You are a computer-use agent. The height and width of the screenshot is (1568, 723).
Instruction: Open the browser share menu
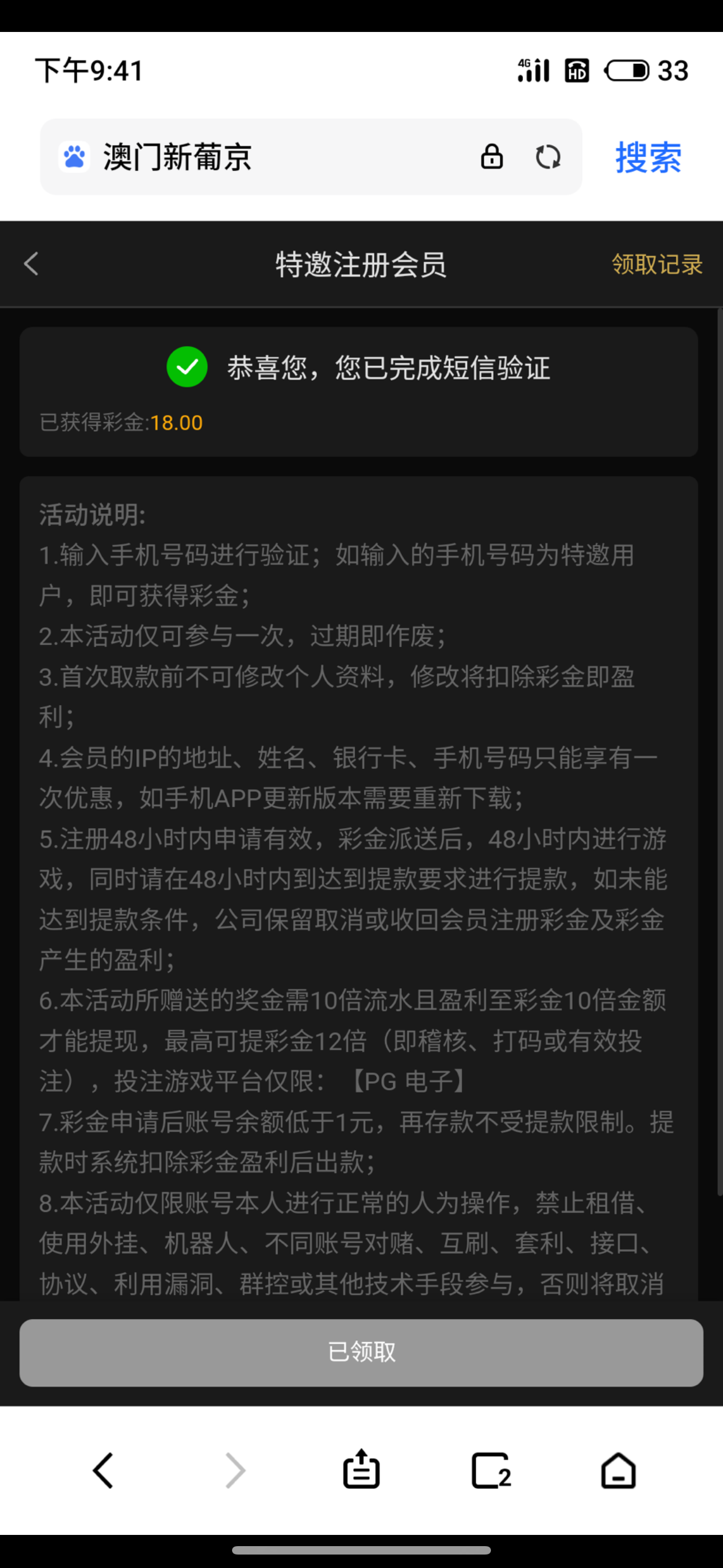pos(361,1469)
